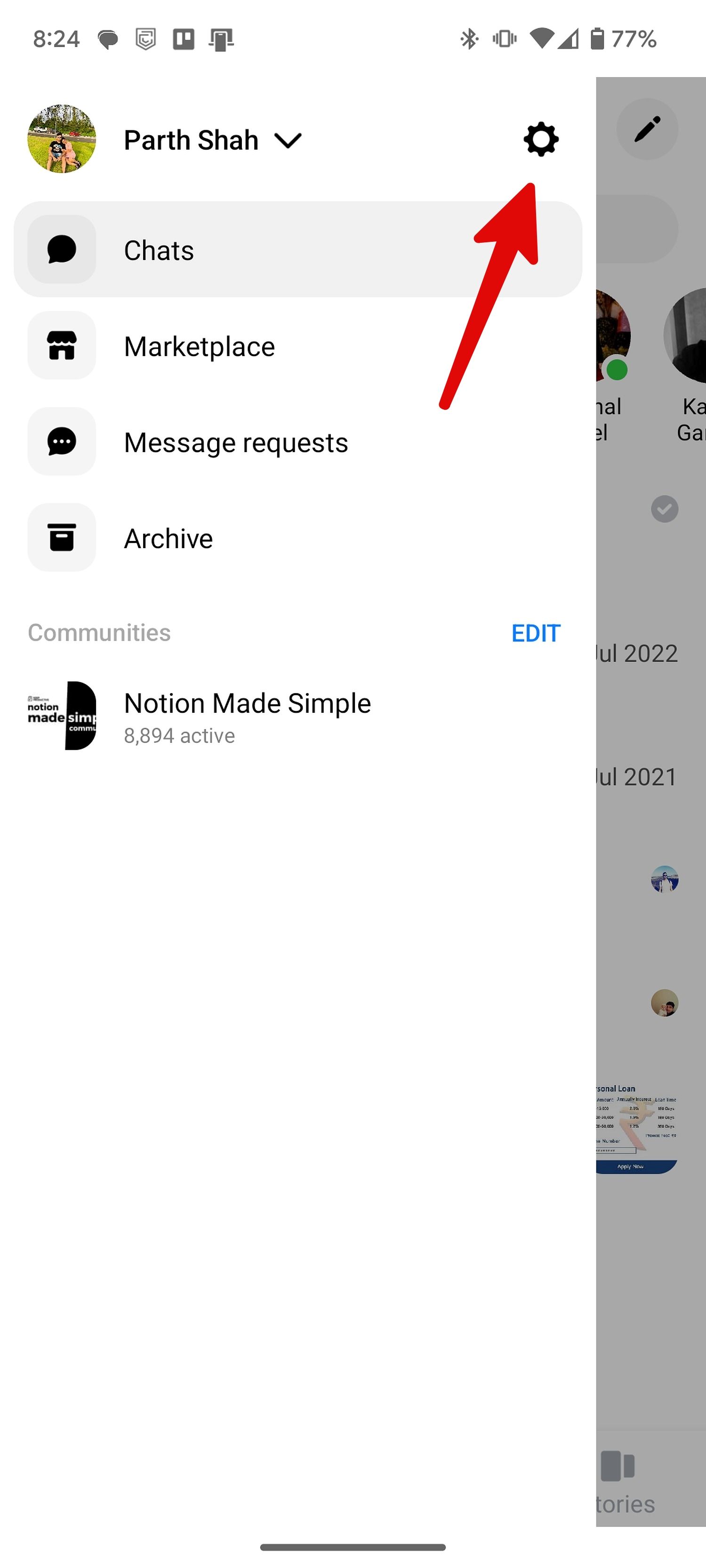Viewport: 706px width, 1568px height.
Task: Open Marketplace
Action: tap(199, 346)
